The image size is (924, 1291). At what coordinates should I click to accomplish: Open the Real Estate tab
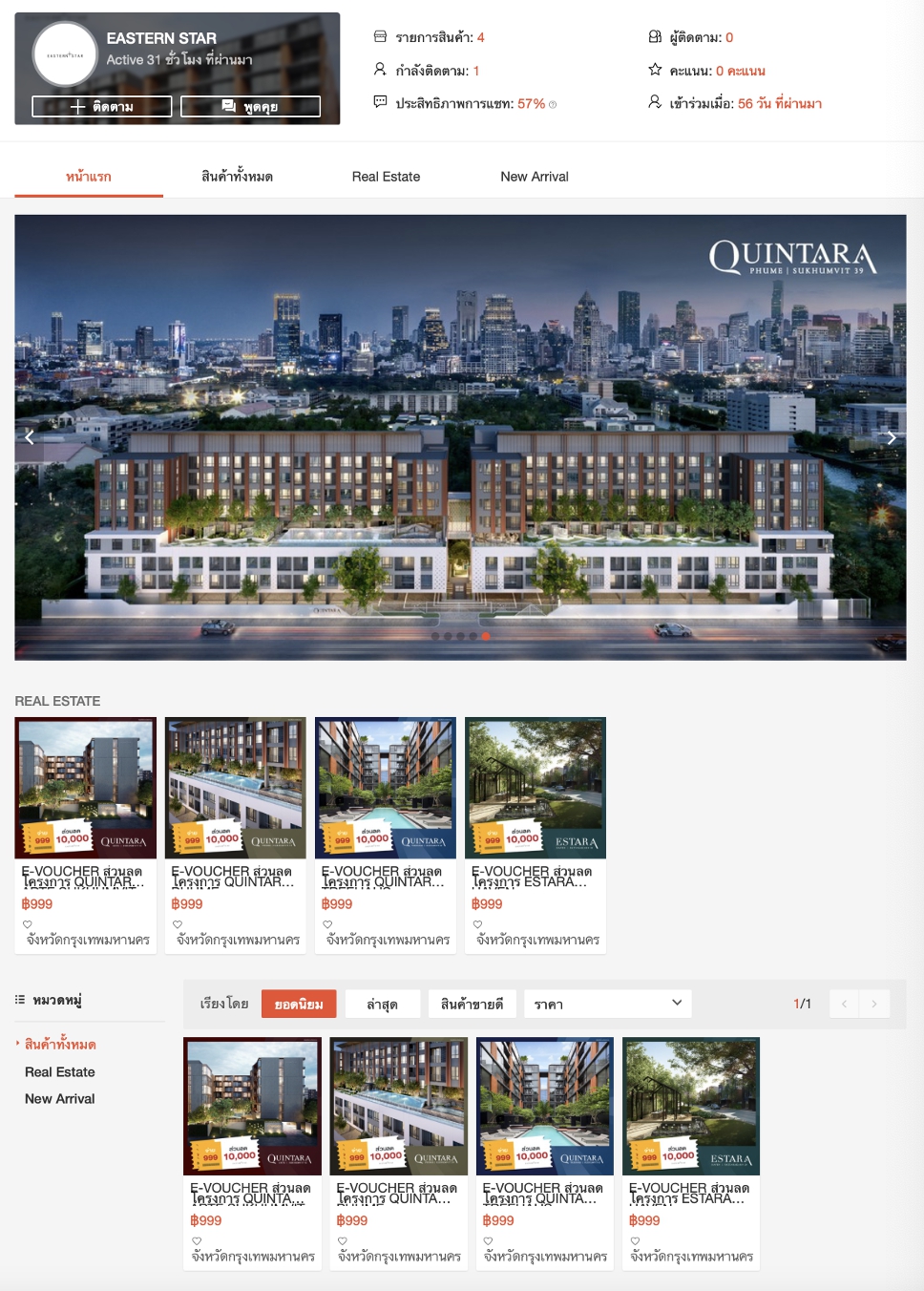(386, 177)
